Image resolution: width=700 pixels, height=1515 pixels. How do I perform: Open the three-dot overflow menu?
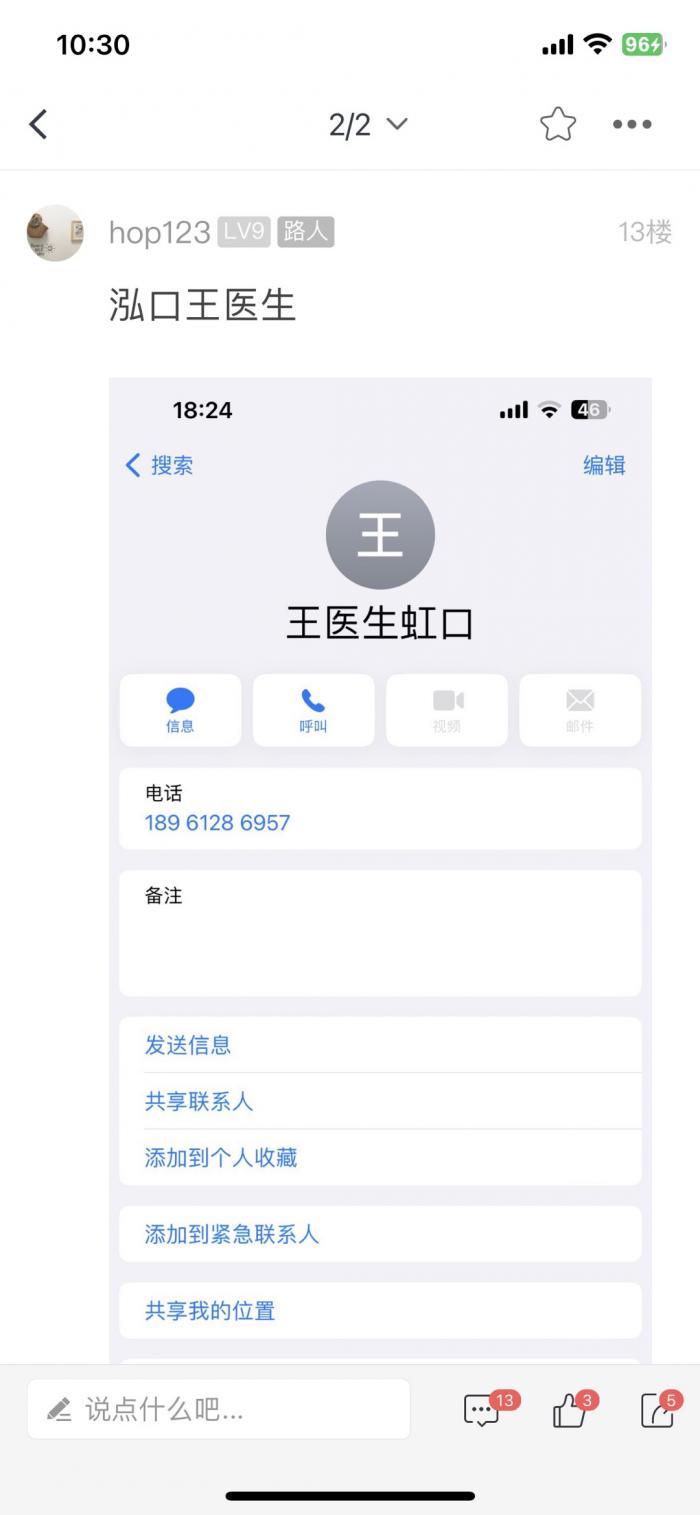[x=632, y=125]
